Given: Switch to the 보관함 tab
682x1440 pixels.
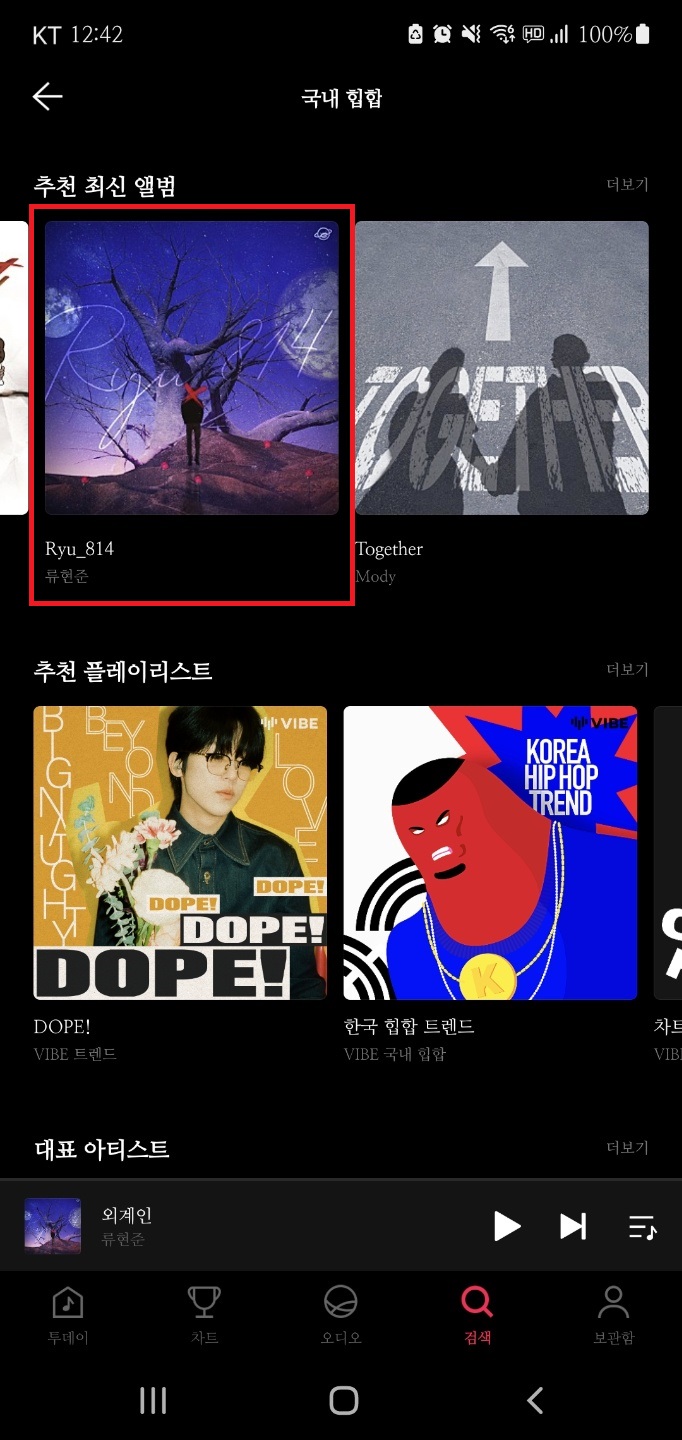Looking at the screenshot, I should [613, 1315].
